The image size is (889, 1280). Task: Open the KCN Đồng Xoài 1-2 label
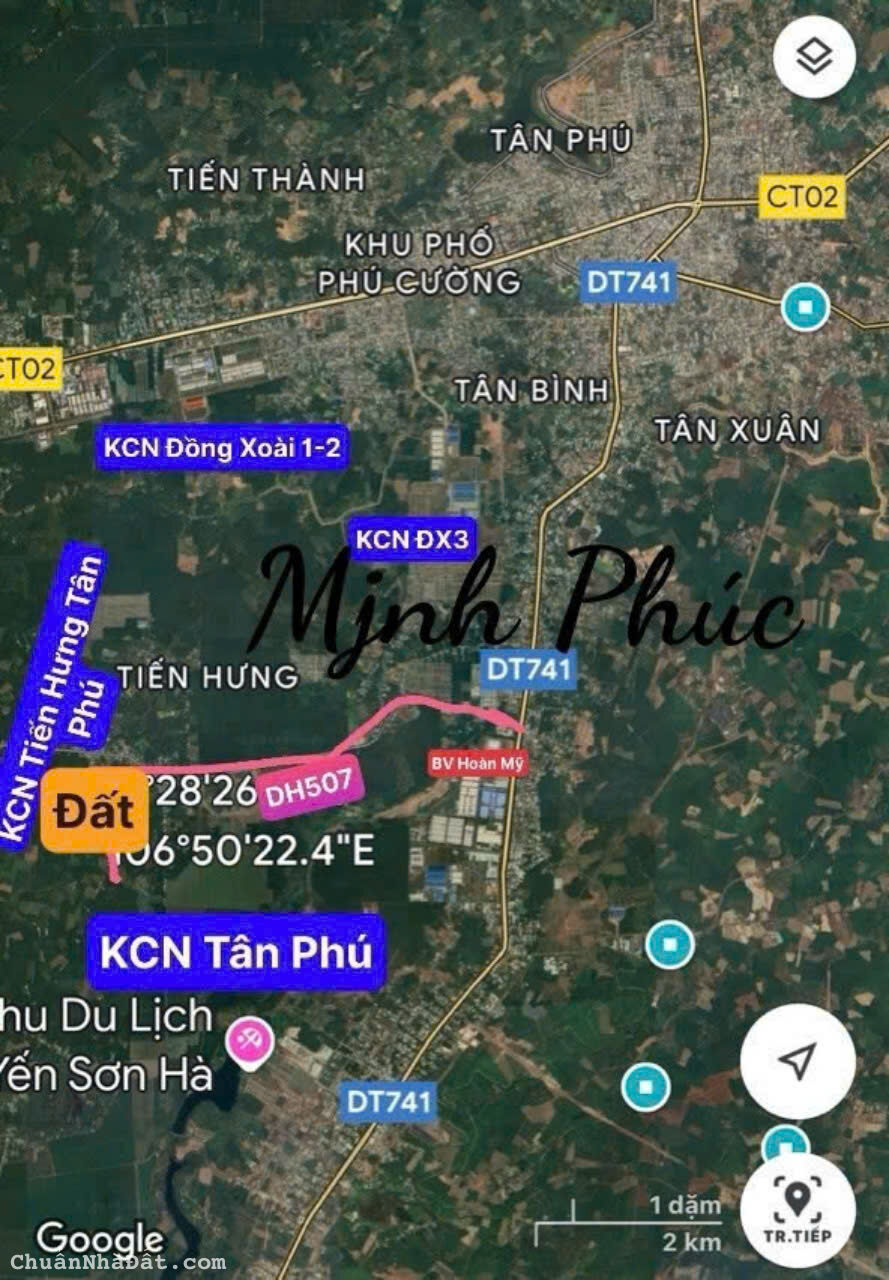pos(224,449)
